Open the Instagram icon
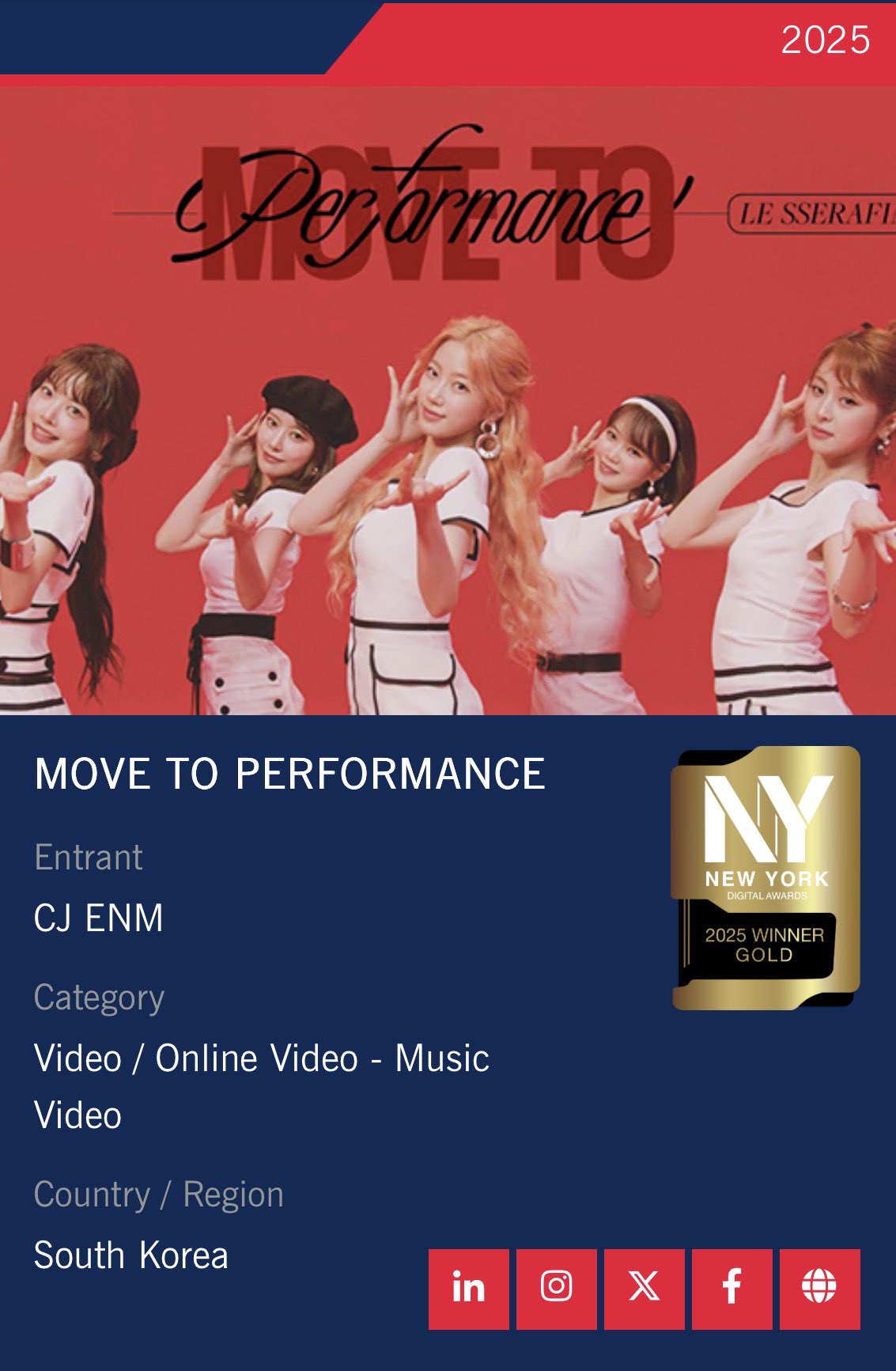 pyautogui.click(x=556, y=1286)
